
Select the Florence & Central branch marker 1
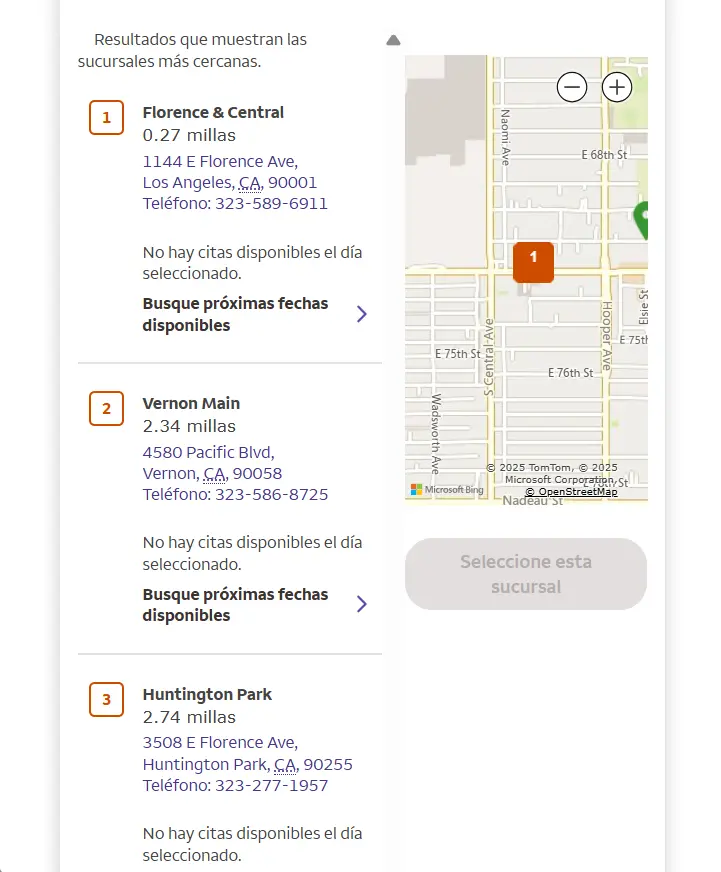pos(106,117)
